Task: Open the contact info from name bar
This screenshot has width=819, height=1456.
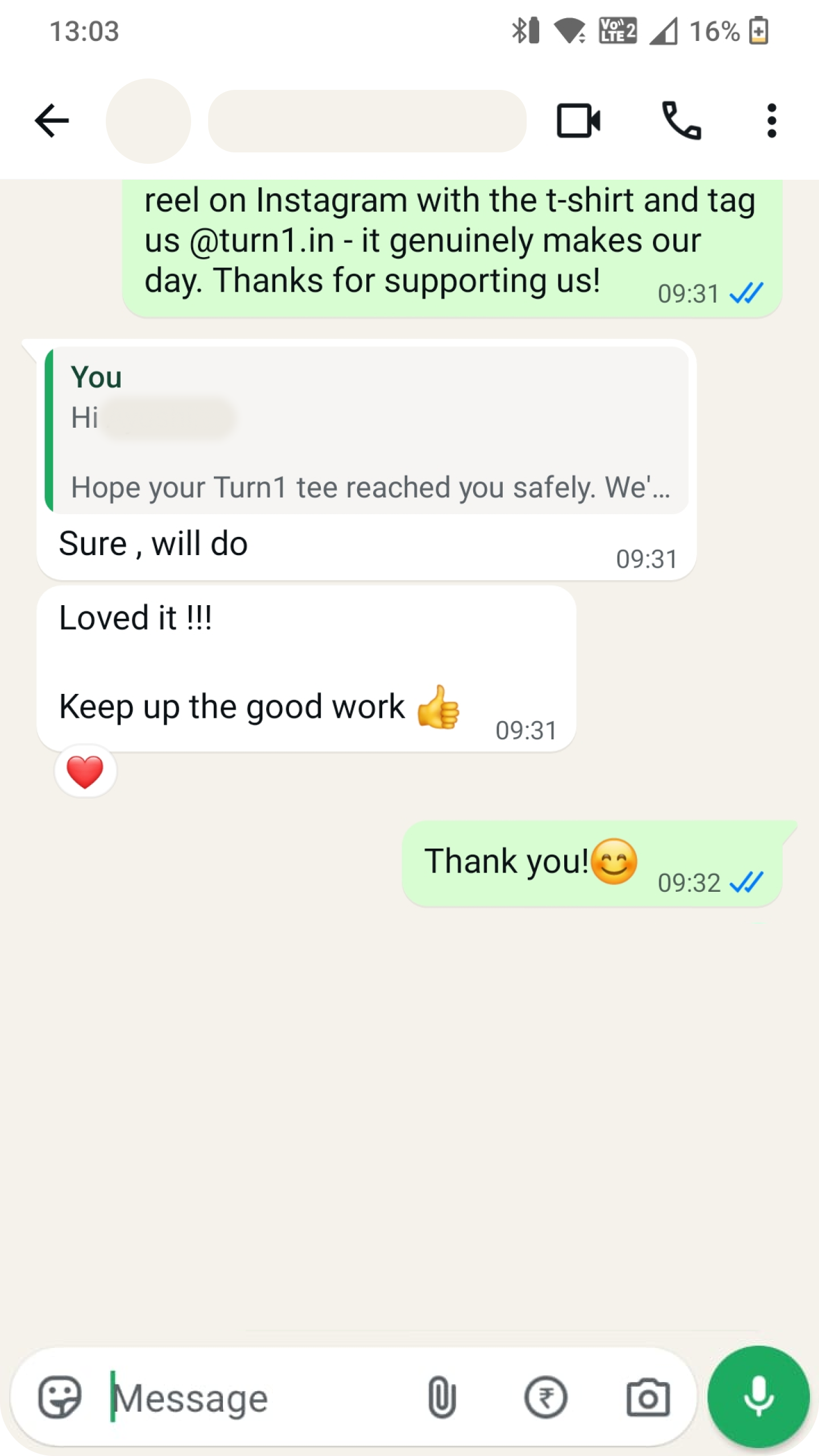Action: tap(367, 121)
